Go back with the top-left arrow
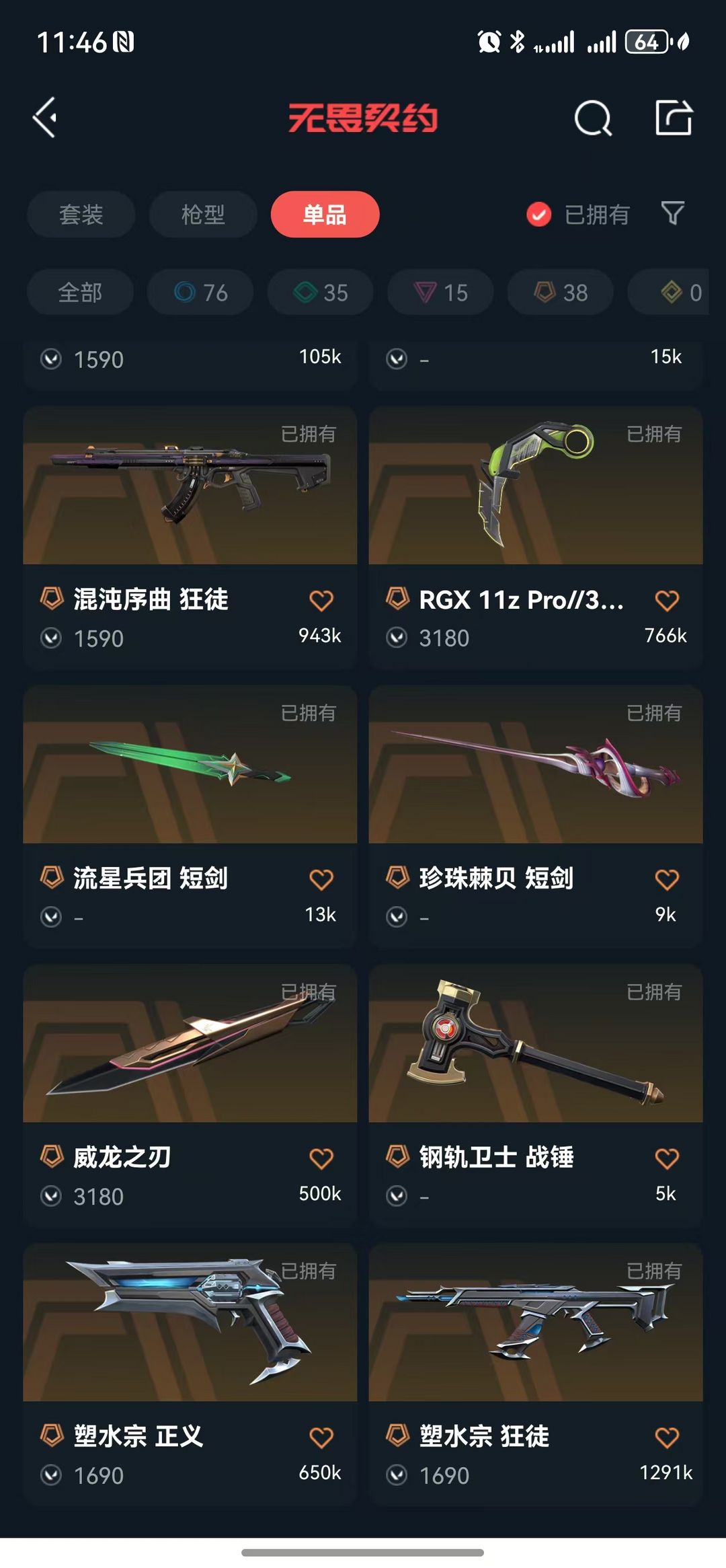The height and width of the screenshot is (1568, 726). click(x=45, y=118)
